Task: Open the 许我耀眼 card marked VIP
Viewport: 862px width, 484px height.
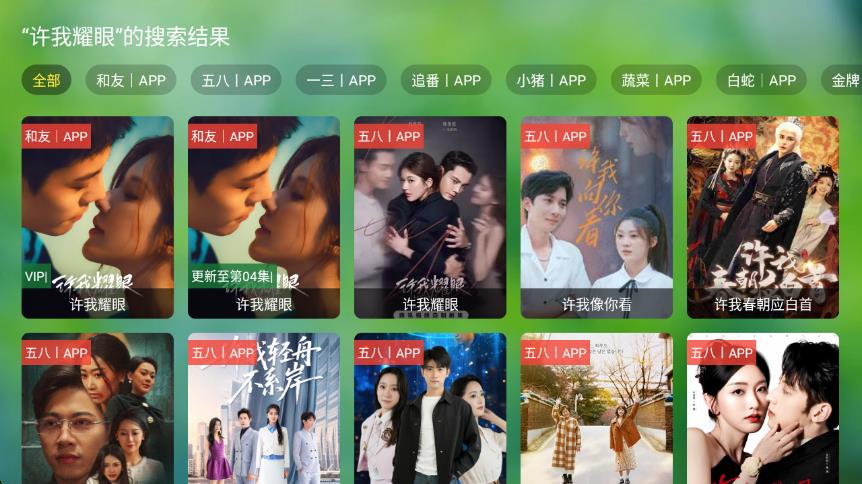Action: (x=98, y=217)
